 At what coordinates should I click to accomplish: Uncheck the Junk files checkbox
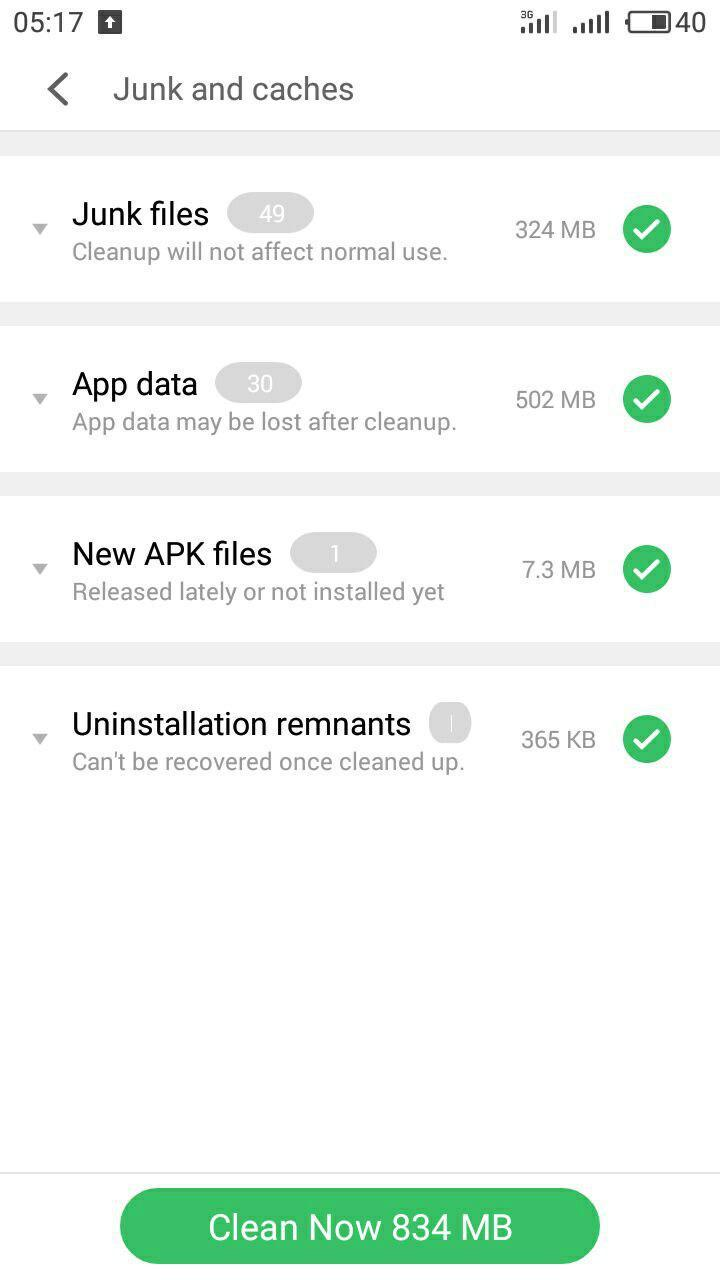click(647, 229)
